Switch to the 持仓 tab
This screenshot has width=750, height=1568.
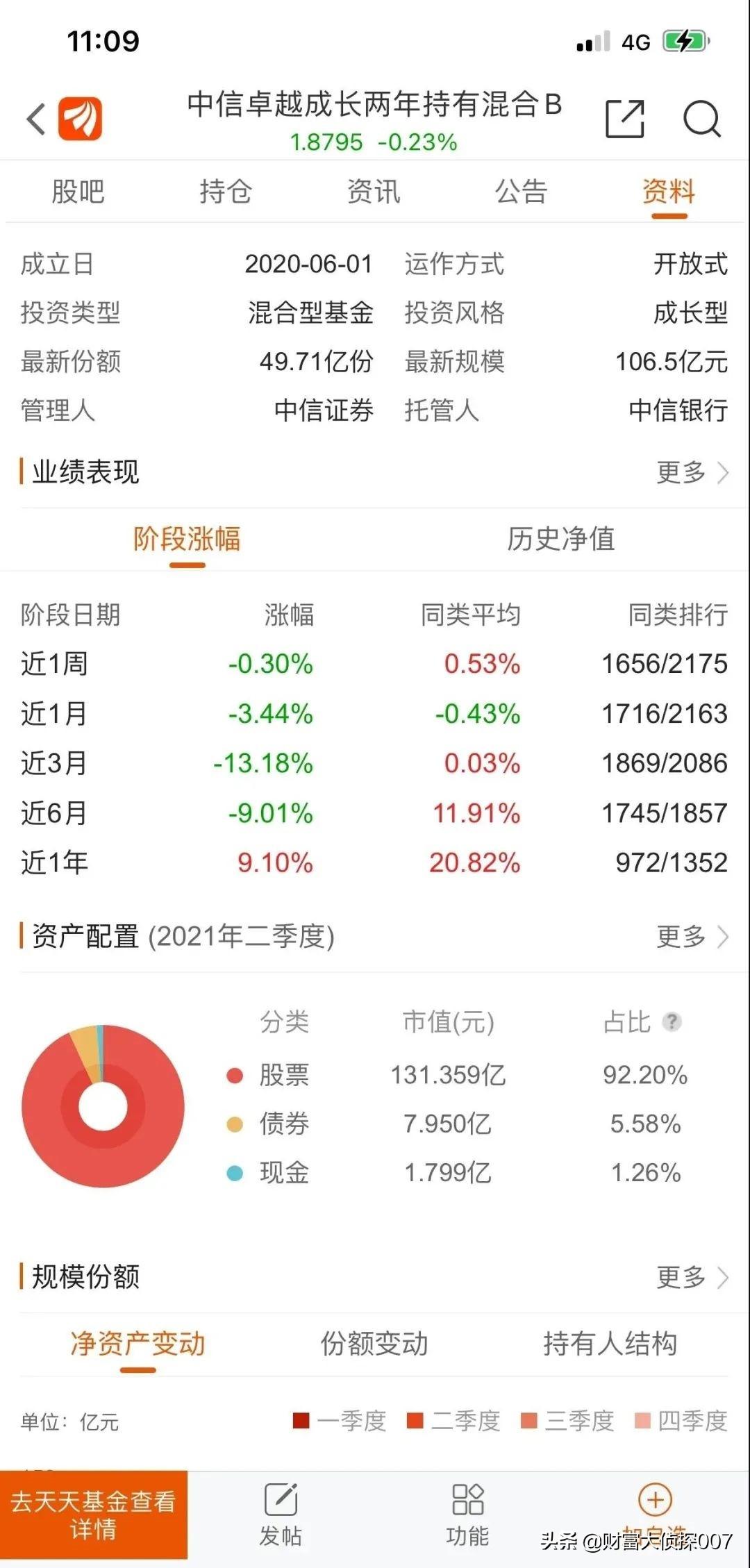pos(226,191)
